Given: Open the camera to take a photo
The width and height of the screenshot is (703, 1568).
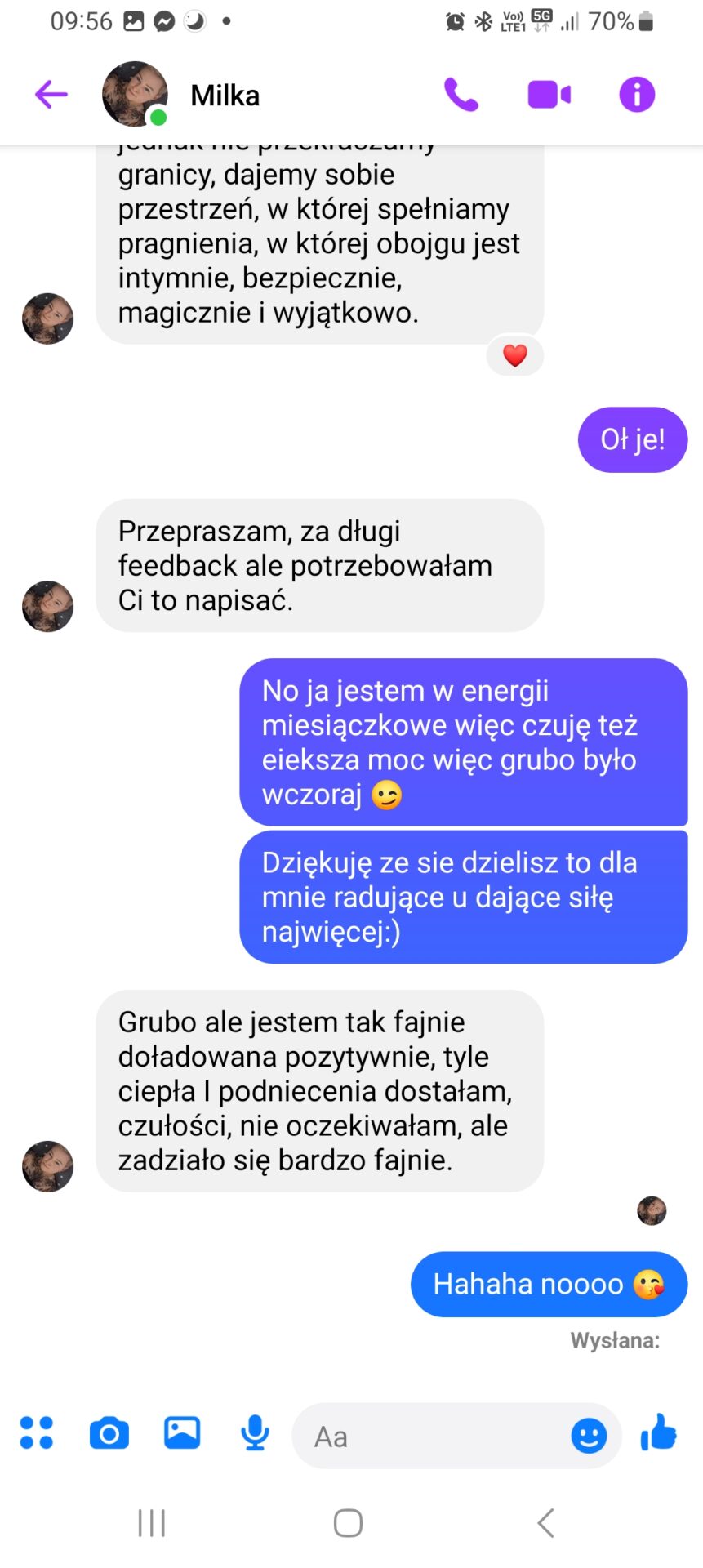Looking at the screenshot, I should (109, 1433).
